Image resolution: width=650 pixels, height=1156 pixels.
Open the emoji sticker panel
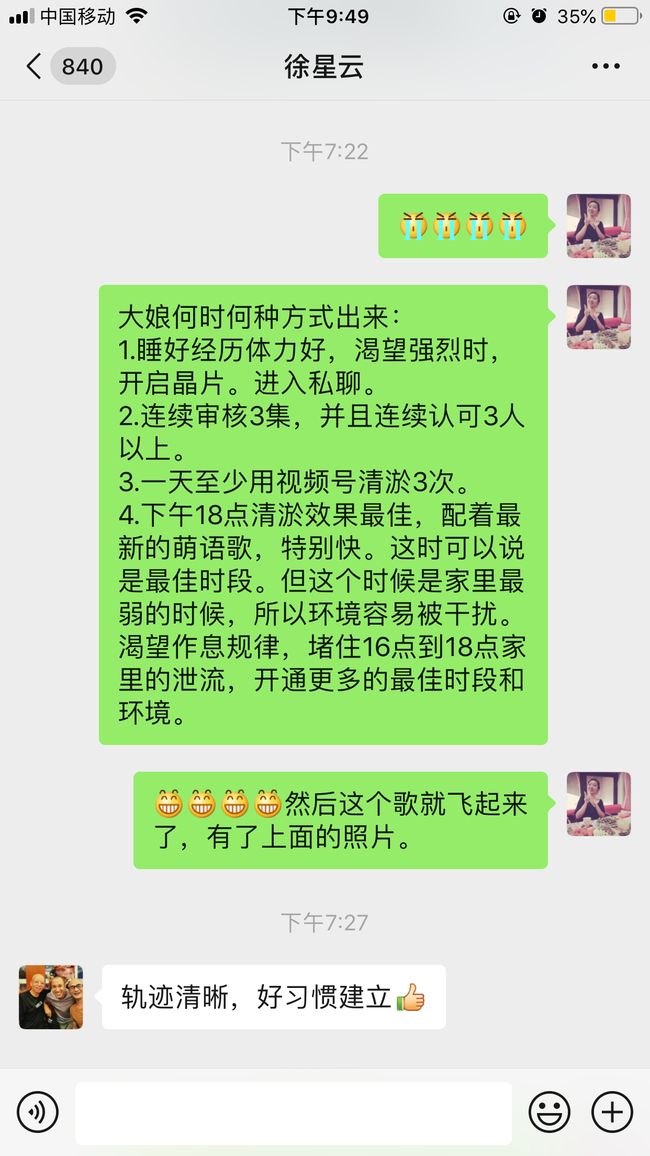(x=549, y=1113)
